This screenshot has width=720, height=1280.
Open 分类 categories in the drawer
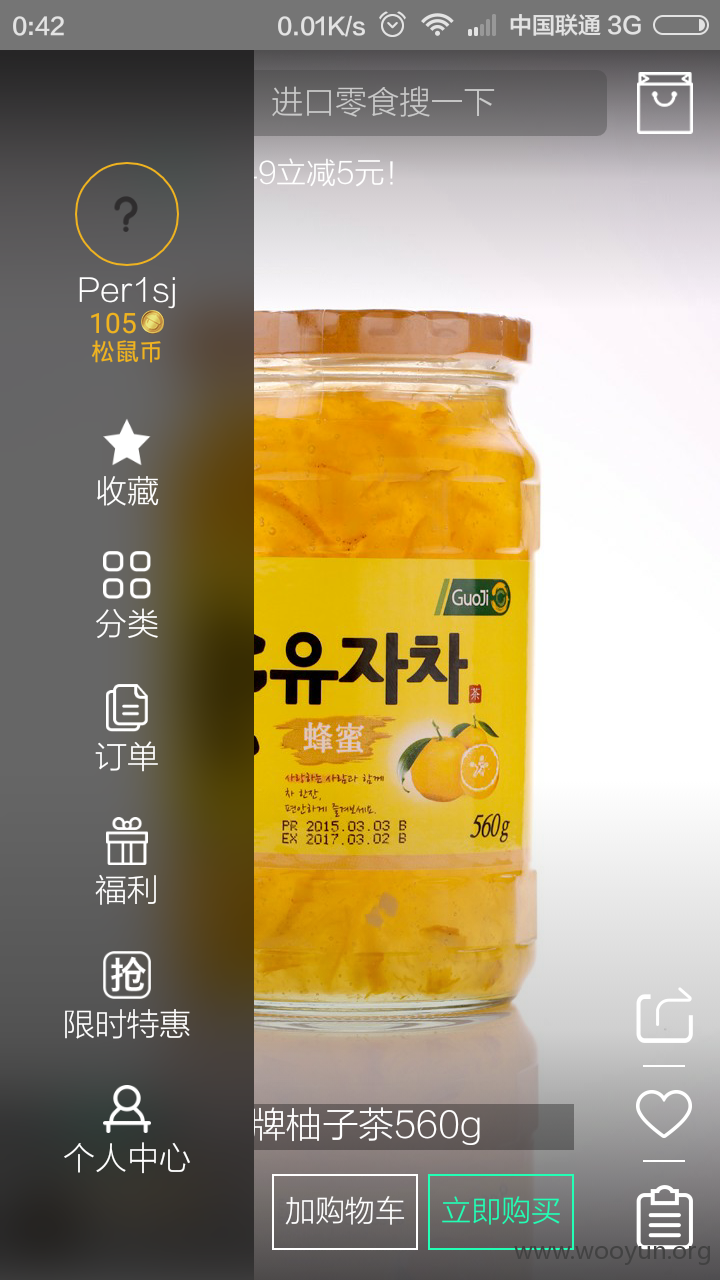tap(127, 595)
